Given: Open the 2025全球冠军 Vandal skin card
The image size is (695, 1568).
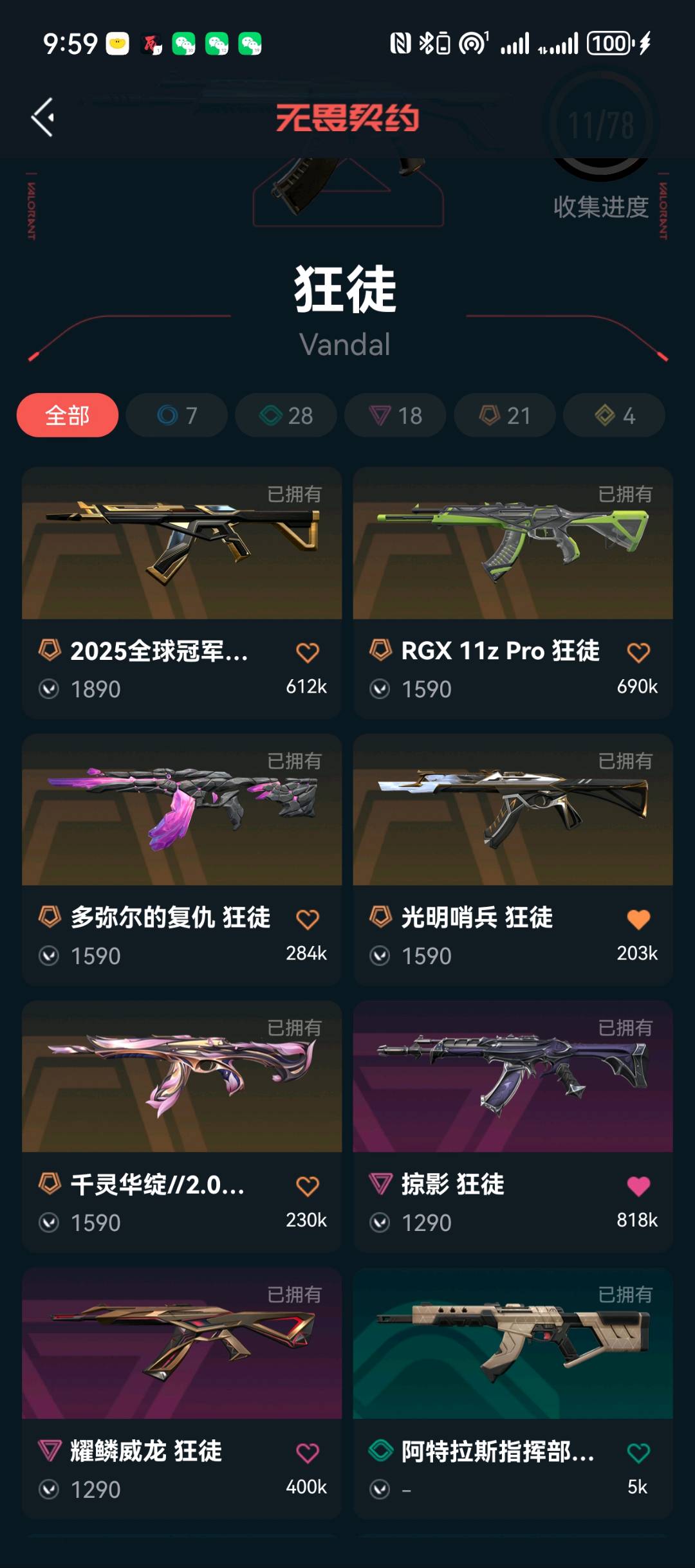Looking at the screenshot, I should (x=181, y=592).
